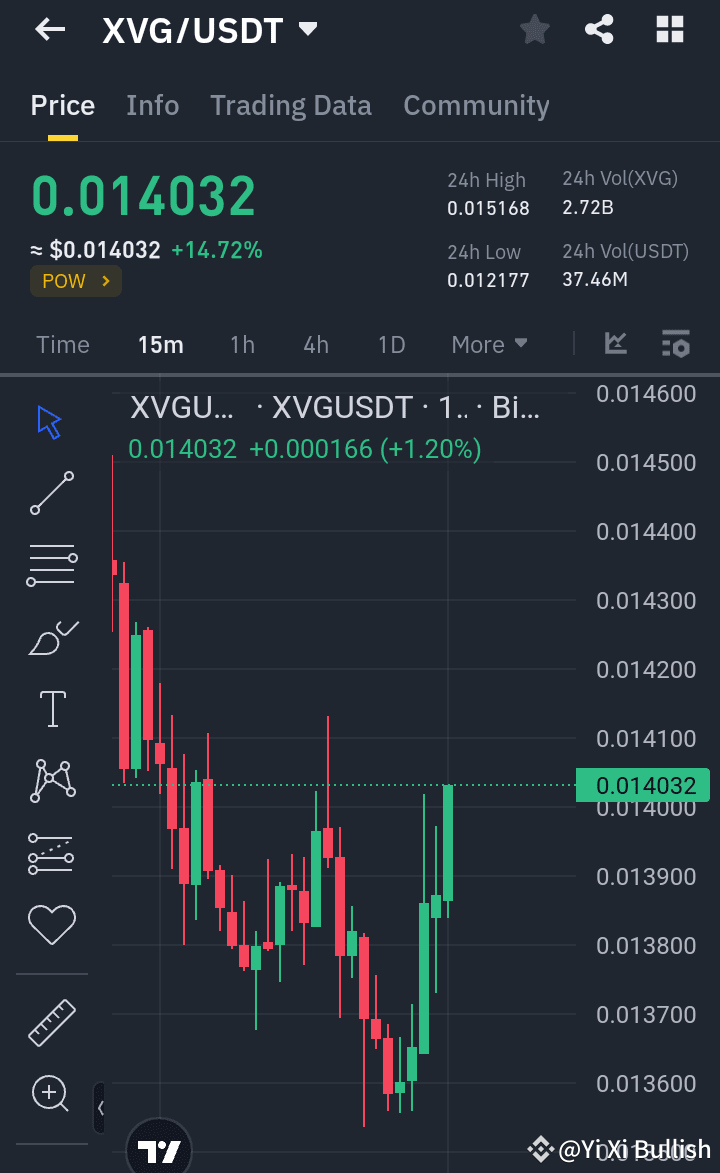Select the text annotation tool
This screenshot has height=1173, width=720.
point(51,708)
